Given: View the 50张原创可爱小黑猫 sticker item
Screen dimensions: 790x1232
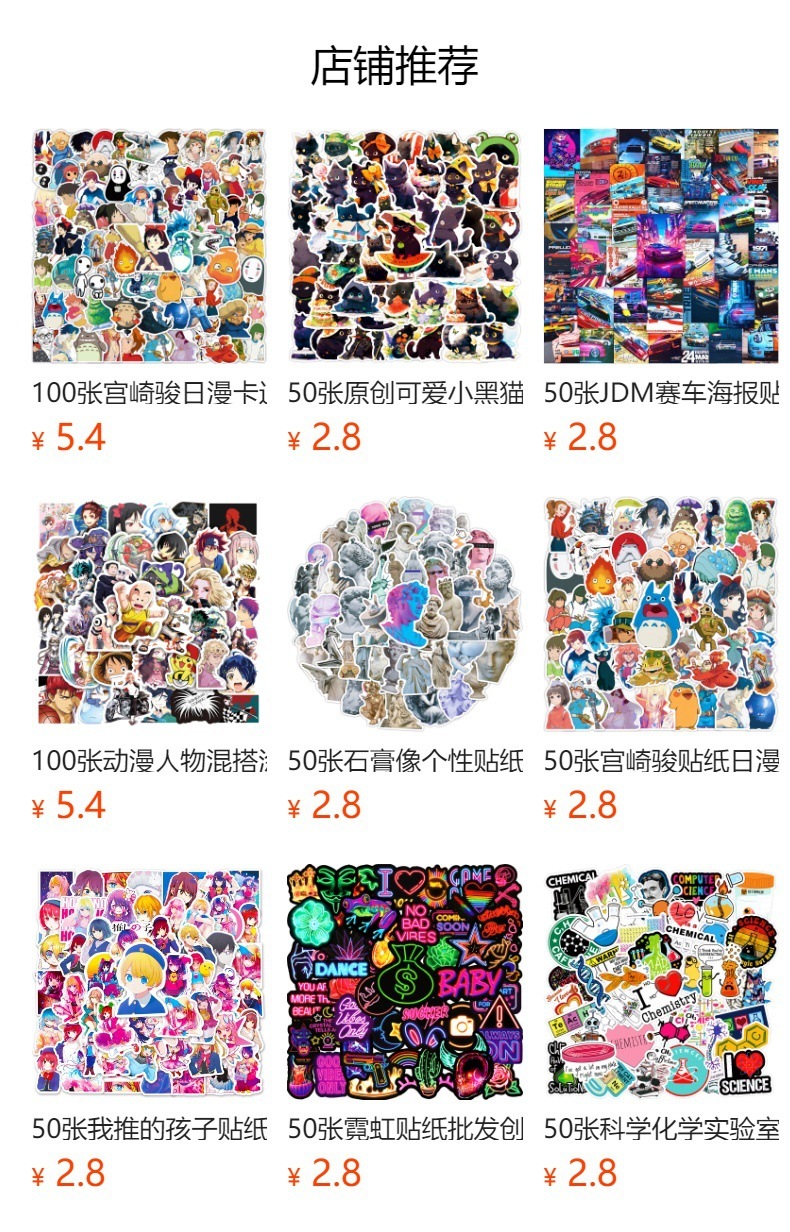Looking at the screenshot, I should tap(405, 246).
